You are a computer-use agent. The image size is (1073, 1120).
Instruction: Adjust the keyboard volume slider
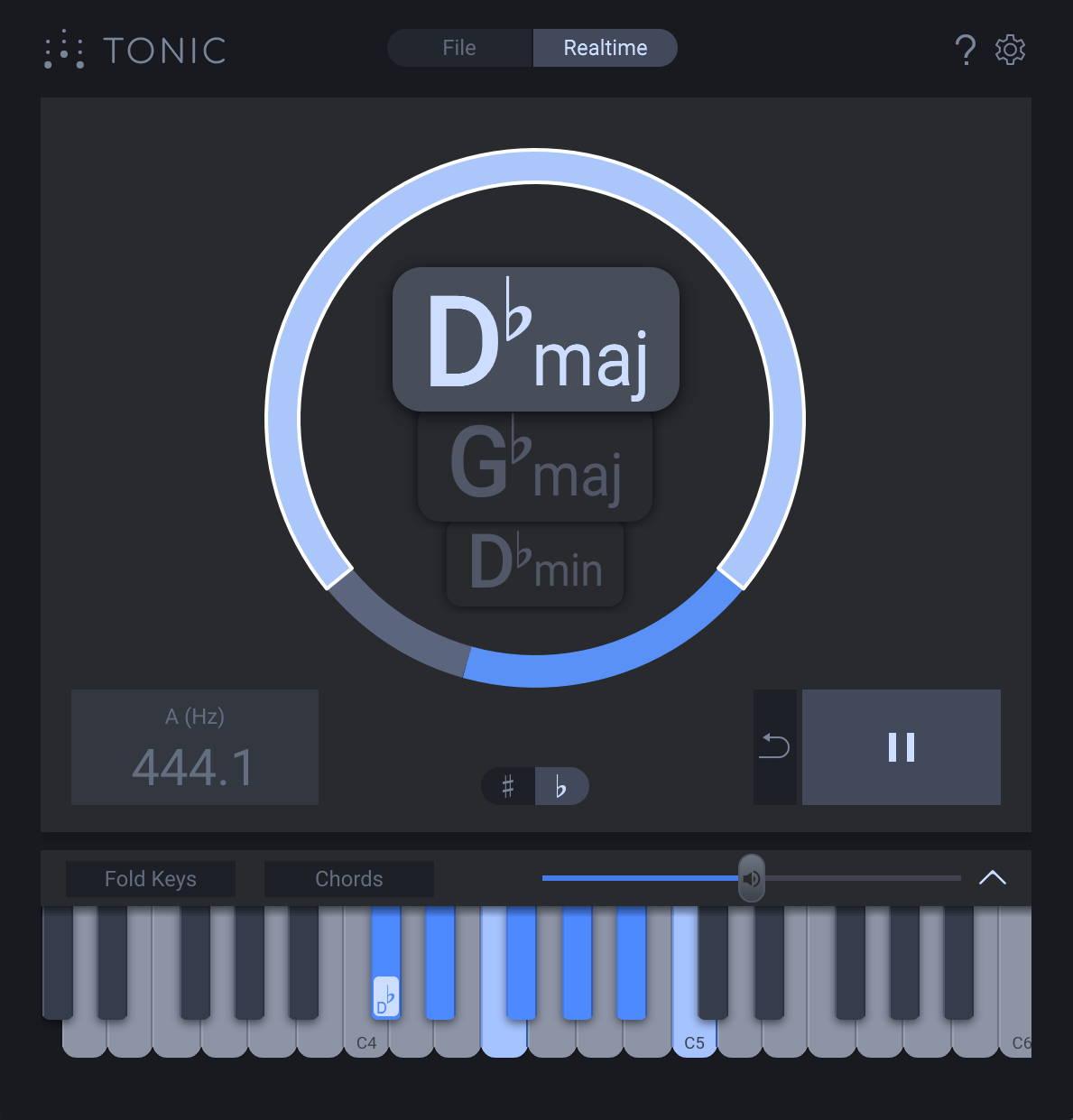coord(751,878)
